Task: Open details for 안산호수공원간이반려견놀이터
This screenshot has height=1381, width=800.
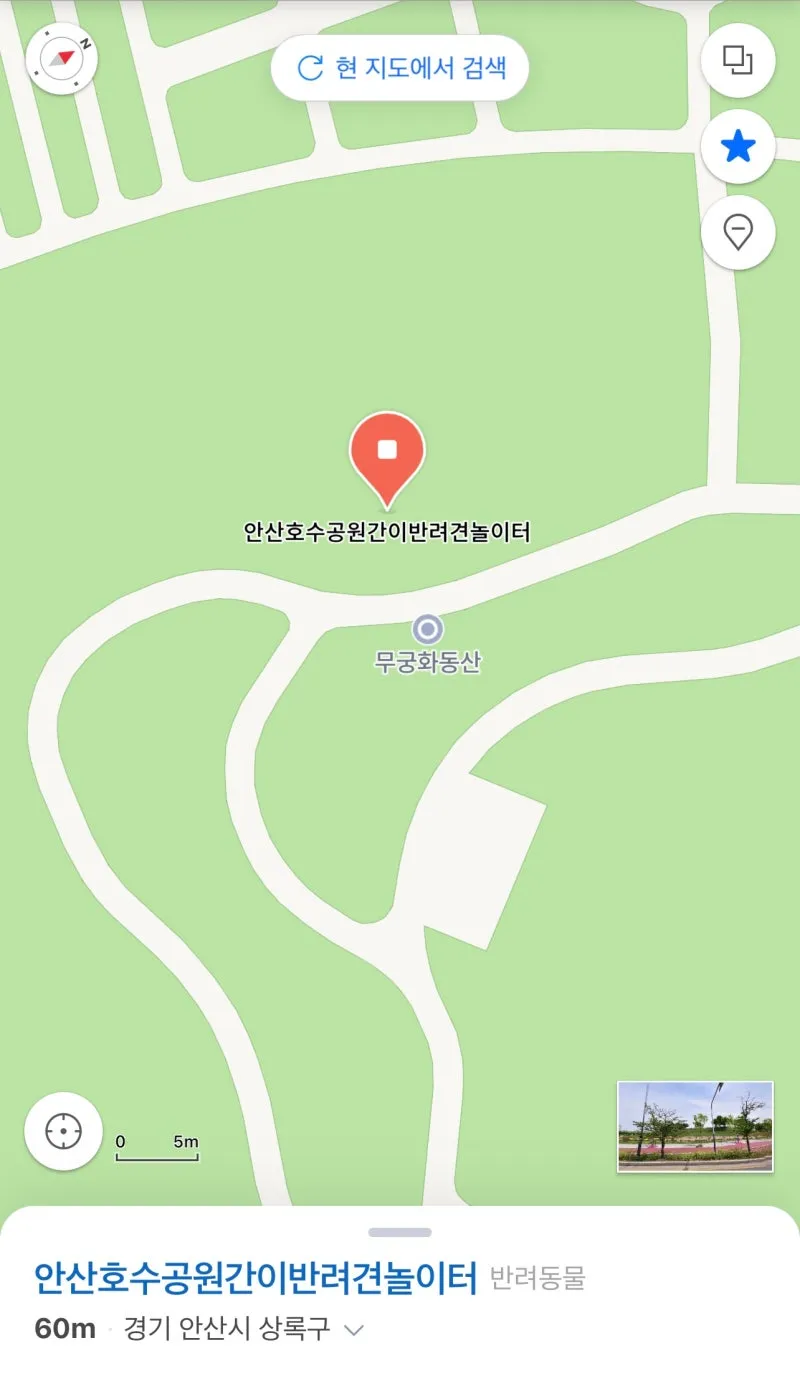Action: point(256,1278)
